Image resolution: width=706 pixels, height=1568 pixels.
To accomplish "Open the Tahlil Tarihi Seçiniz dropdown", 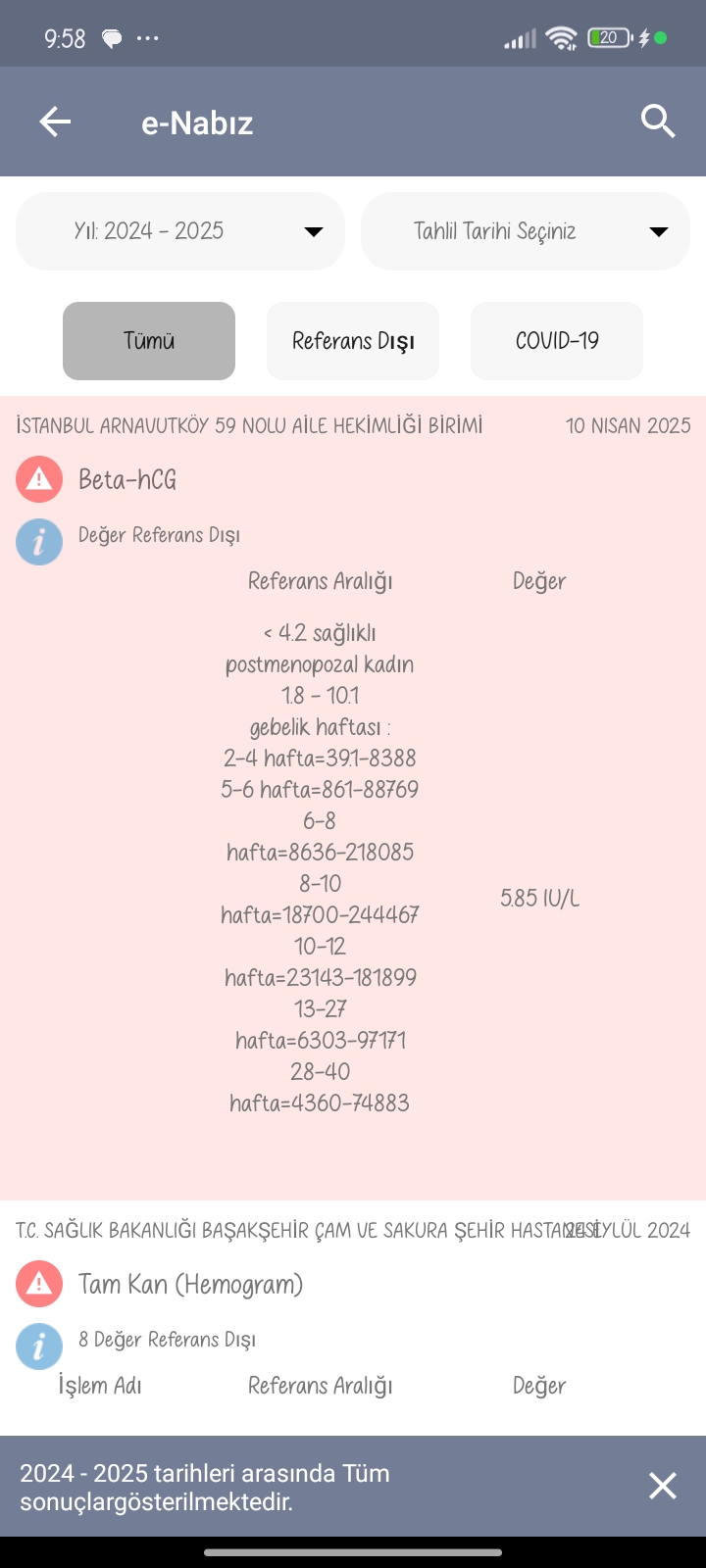I will pyautogui.click(x=526, y=231).
